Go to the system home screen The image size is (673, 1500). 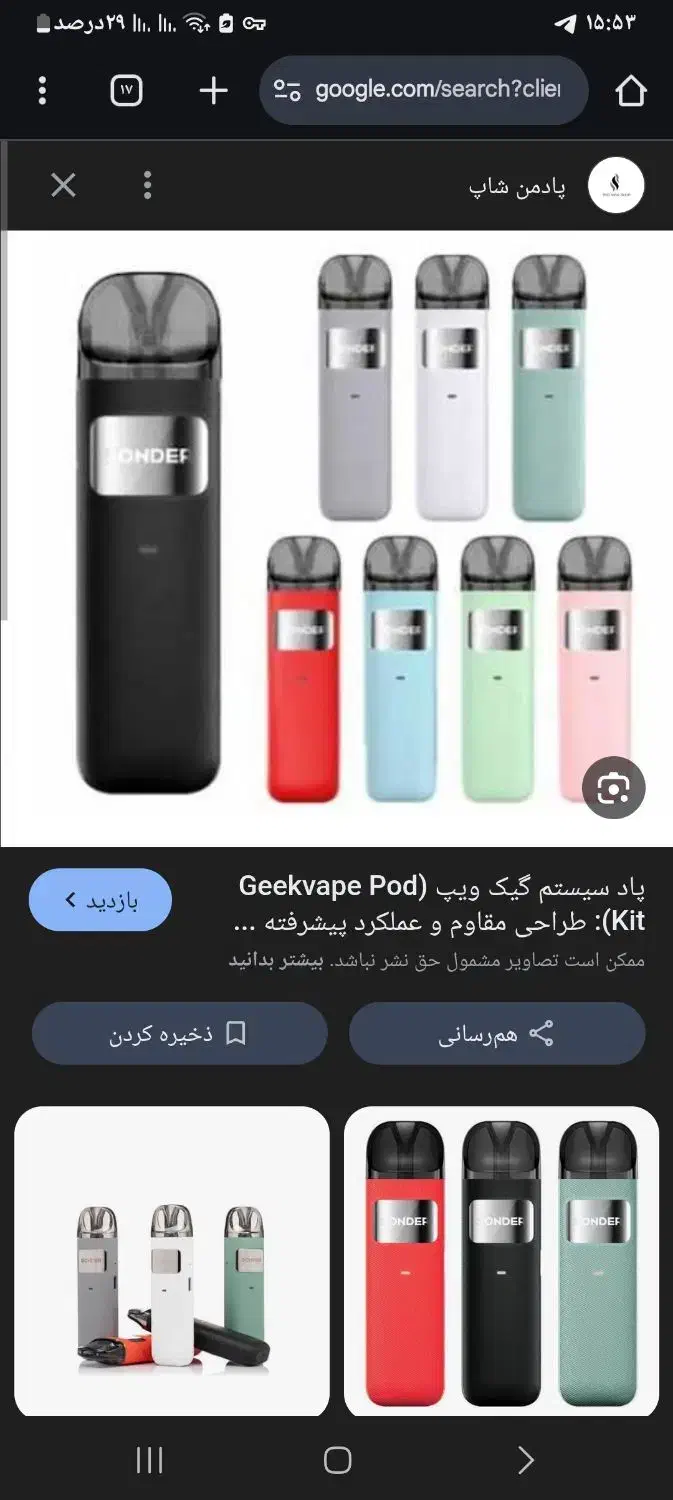tap(337, 1460)
